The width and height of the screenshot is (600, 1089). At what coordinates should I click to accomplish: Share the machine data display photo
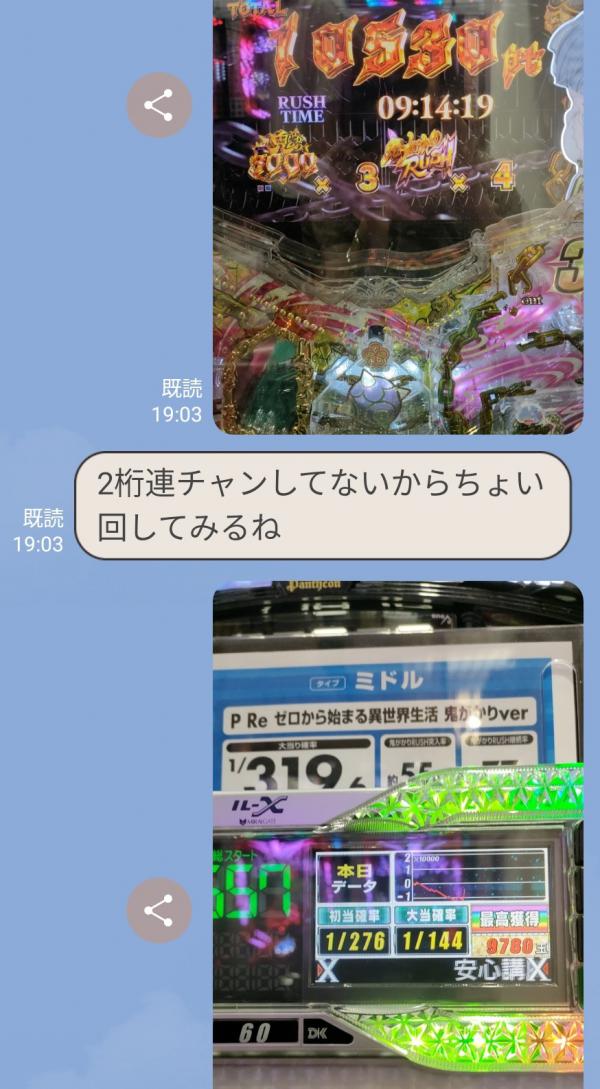[159, 910]
